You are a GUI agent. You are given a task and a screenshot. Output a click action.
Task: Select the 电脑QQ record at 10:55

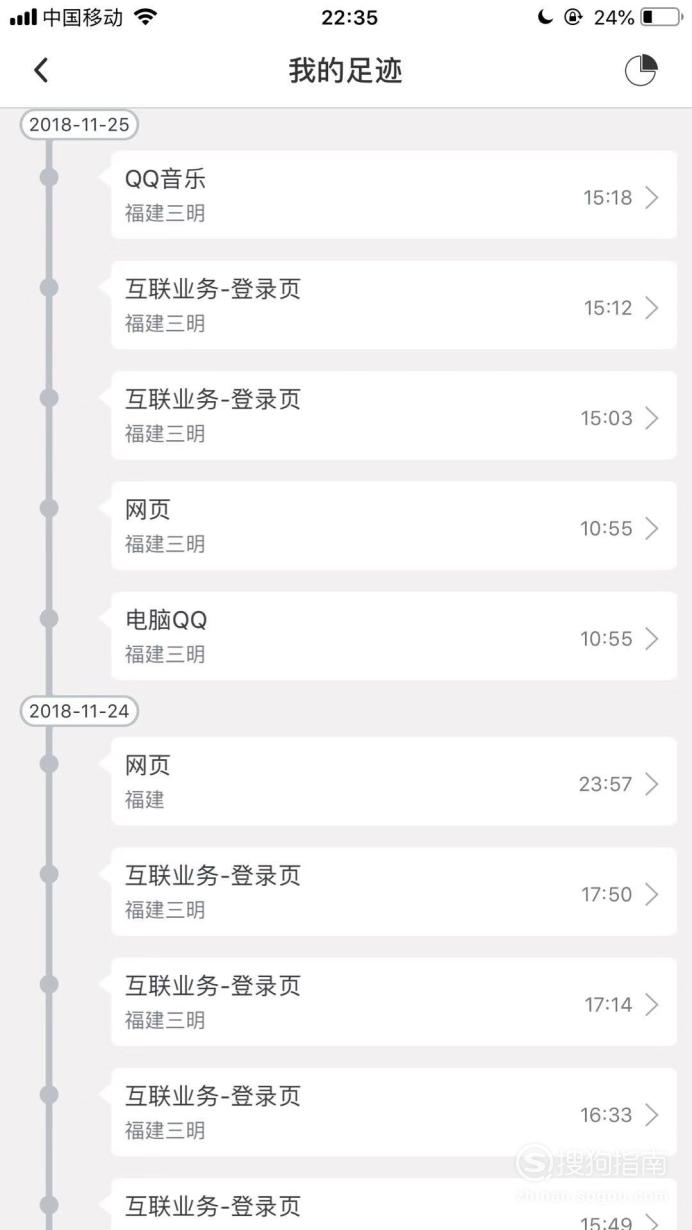click(x=394, y=635)
